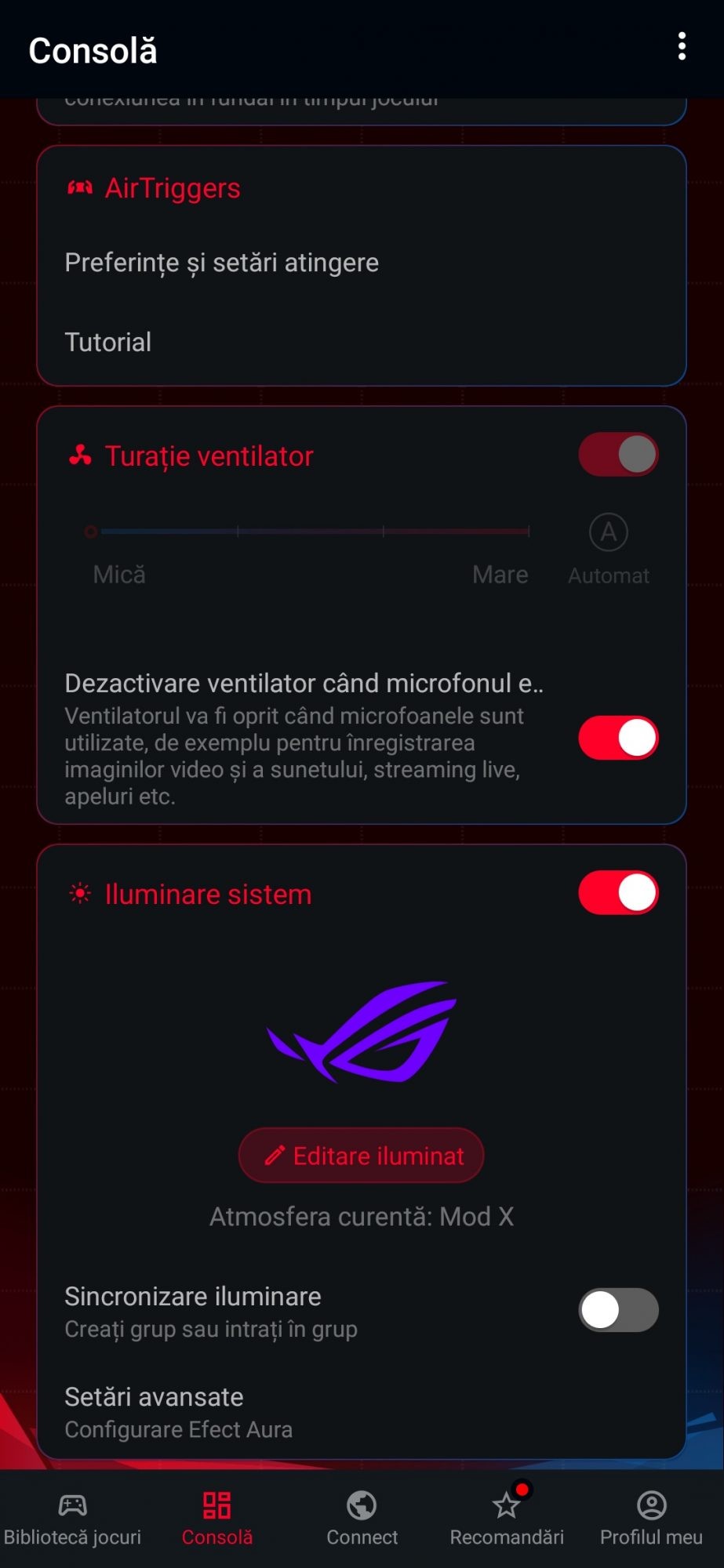The width and height of the screenshot is (724, 1568).
Task: Open the overflow menu
Action: [x=682, y=47]
